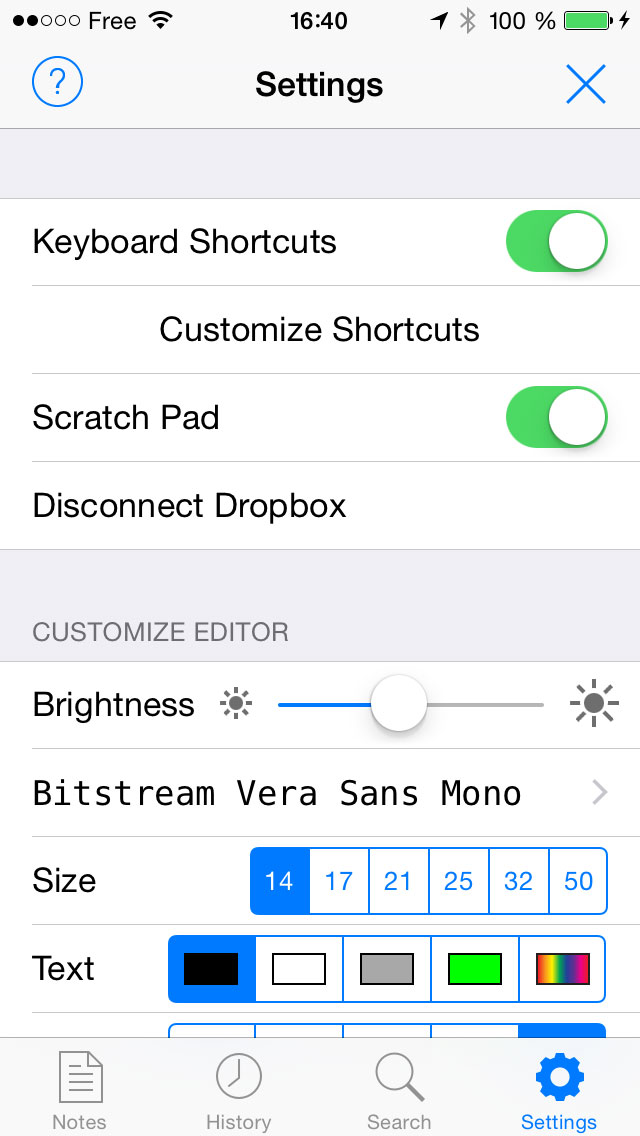Select font size 21
Image resolution: width=640 pixels, height=1136 pixels.
(x=399, y=881)
